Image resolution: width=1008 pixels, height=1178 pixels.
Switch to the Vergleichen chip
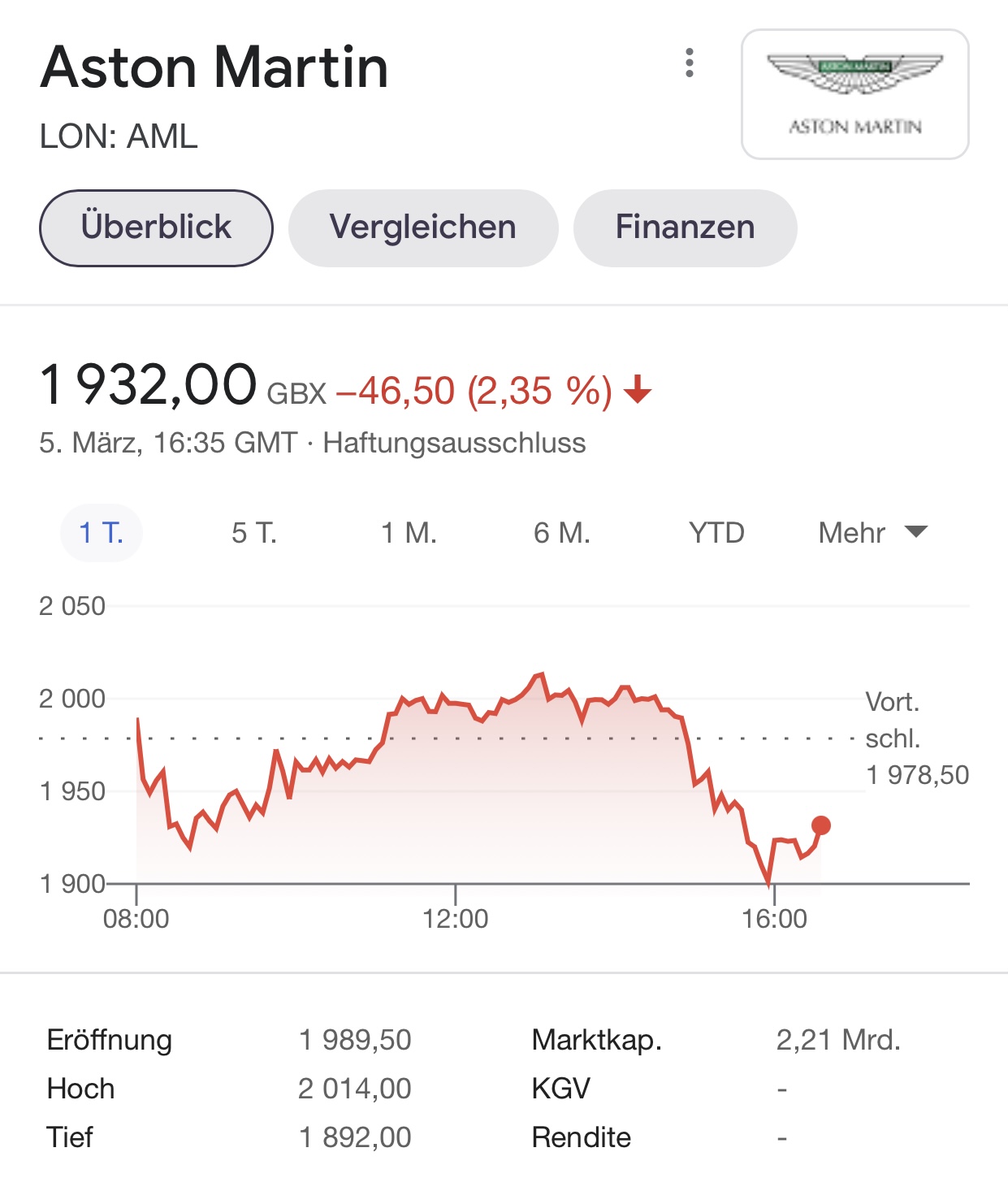[x=423, y=227]
